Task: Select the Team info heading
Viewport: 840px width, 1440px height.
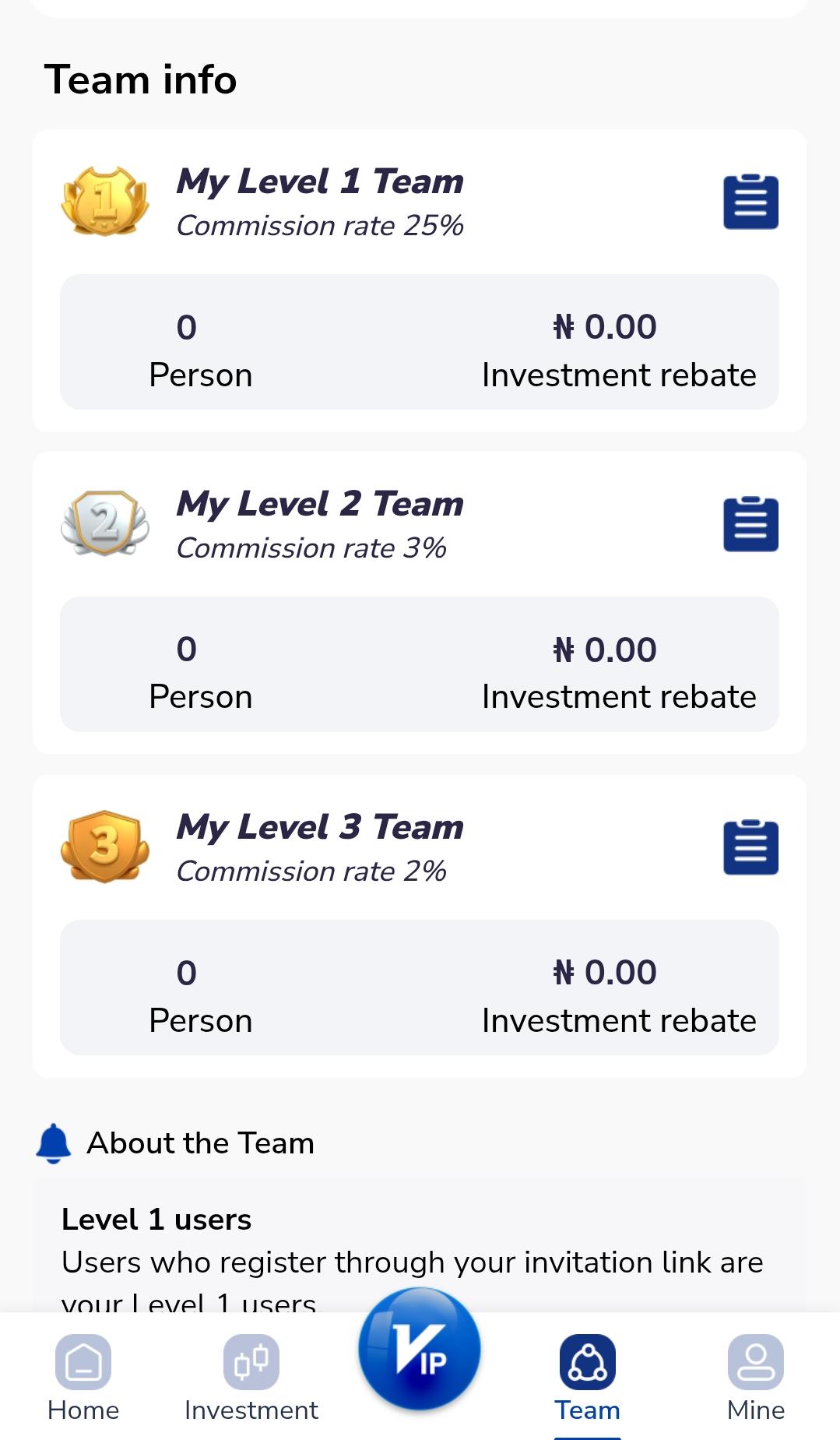Action: pos(142,78)
